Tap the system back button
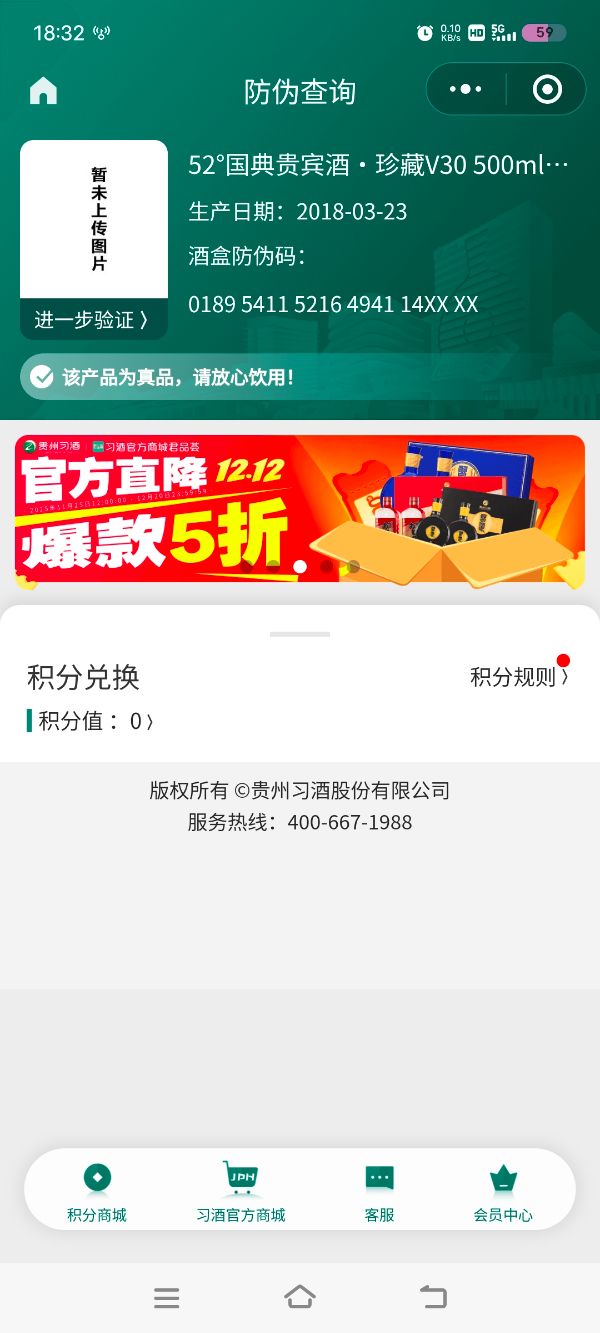The image size is (600, 1333). coord(433,1298)
